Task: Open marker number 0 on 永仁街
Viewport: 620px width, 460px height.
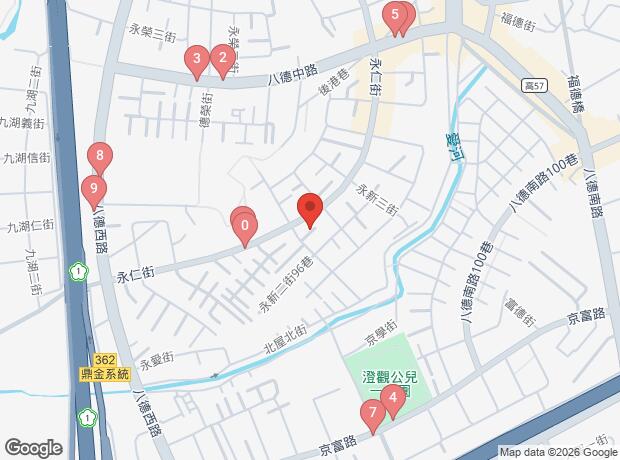Action: click(245, 228)
